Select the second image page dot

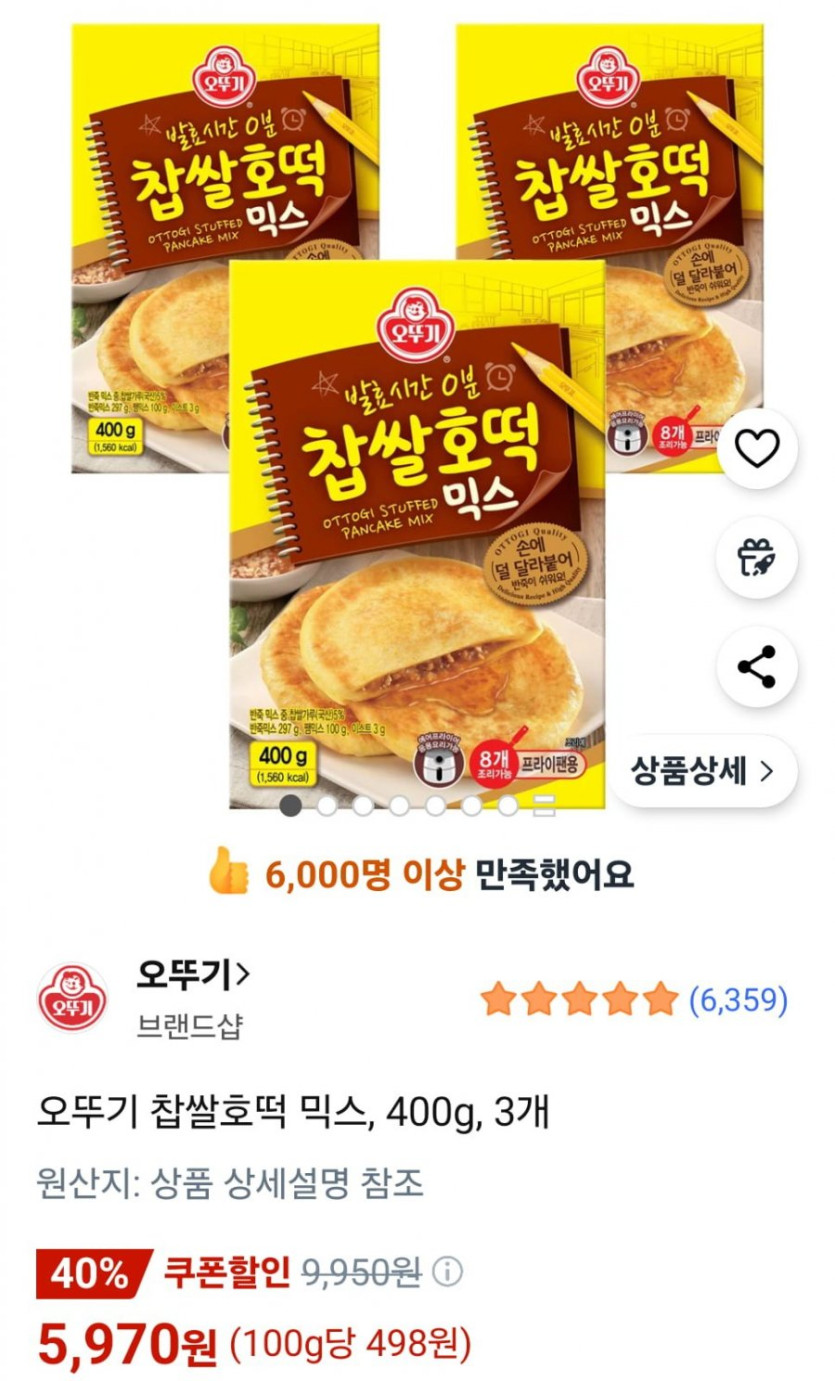pyautogui.click(x=327, y=806)
